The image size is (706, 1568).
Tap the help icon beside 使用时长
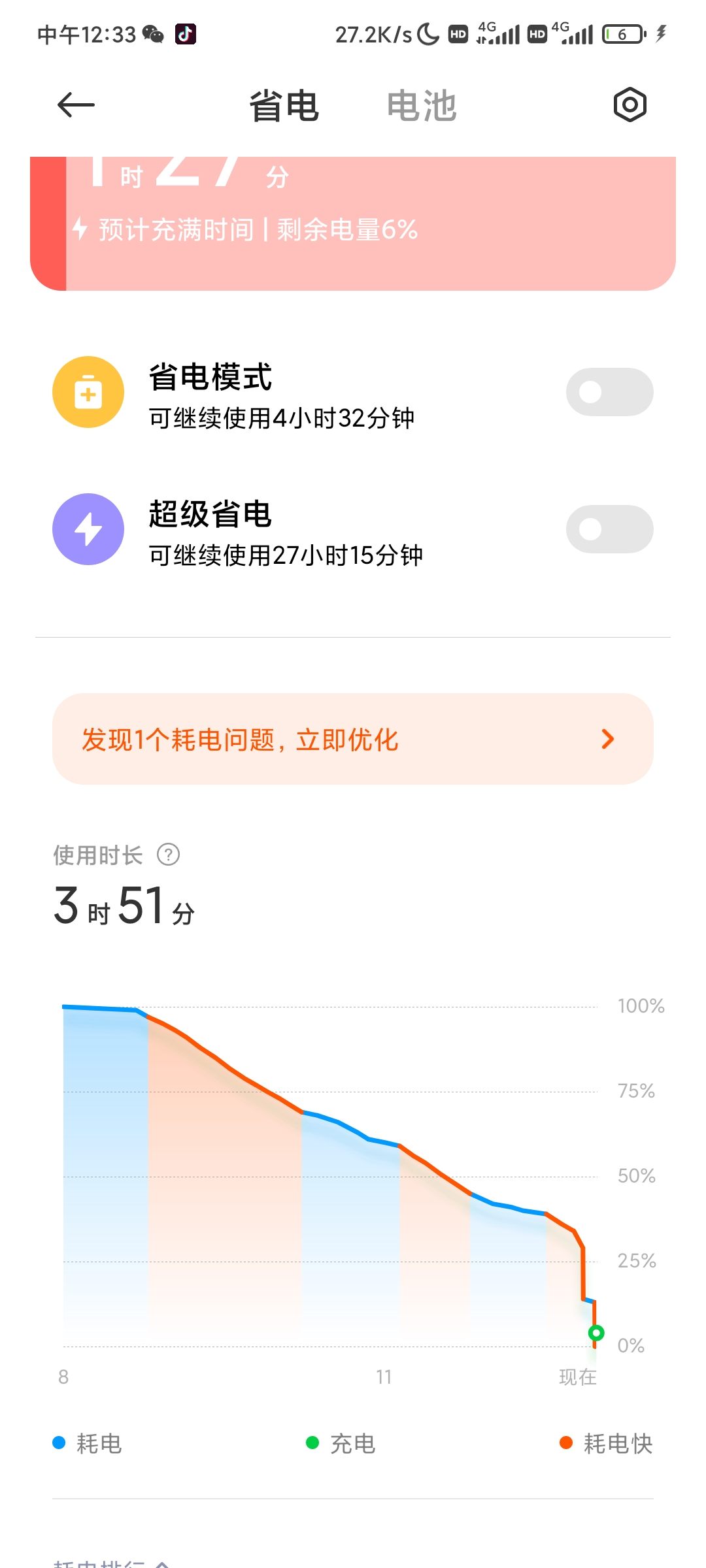coord(169,855)
